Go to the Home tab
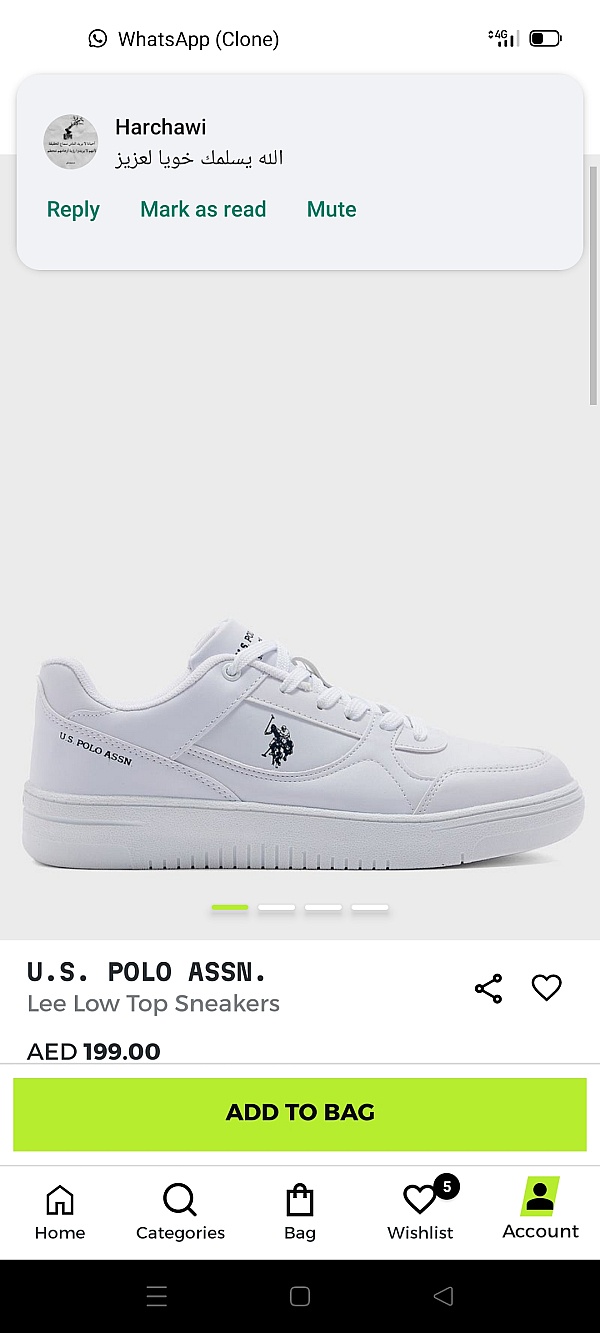 [60, 1211]
